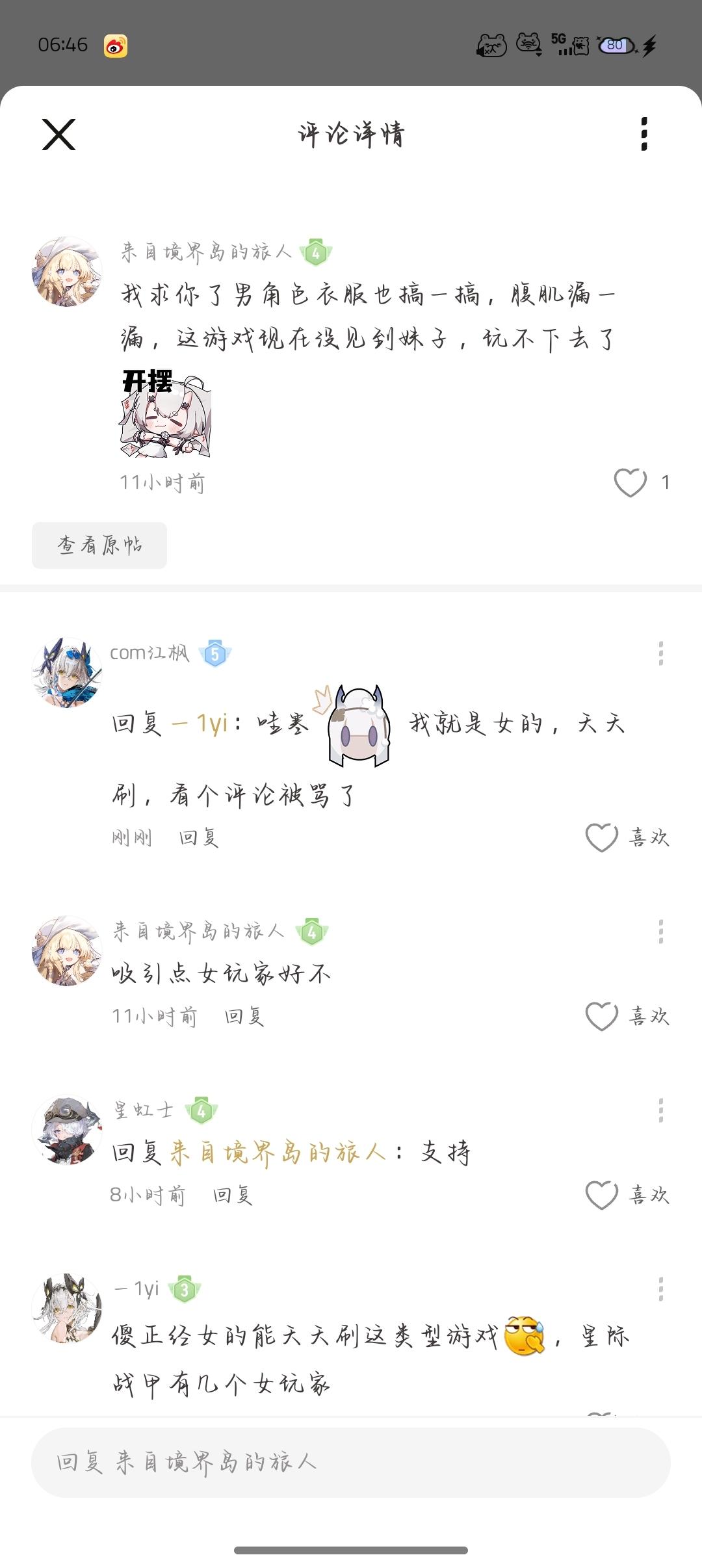Image resolution: width=702 pixels, height=1568 pixels.
Task: Like com江枫's reply
Action: tap(602, 837)
